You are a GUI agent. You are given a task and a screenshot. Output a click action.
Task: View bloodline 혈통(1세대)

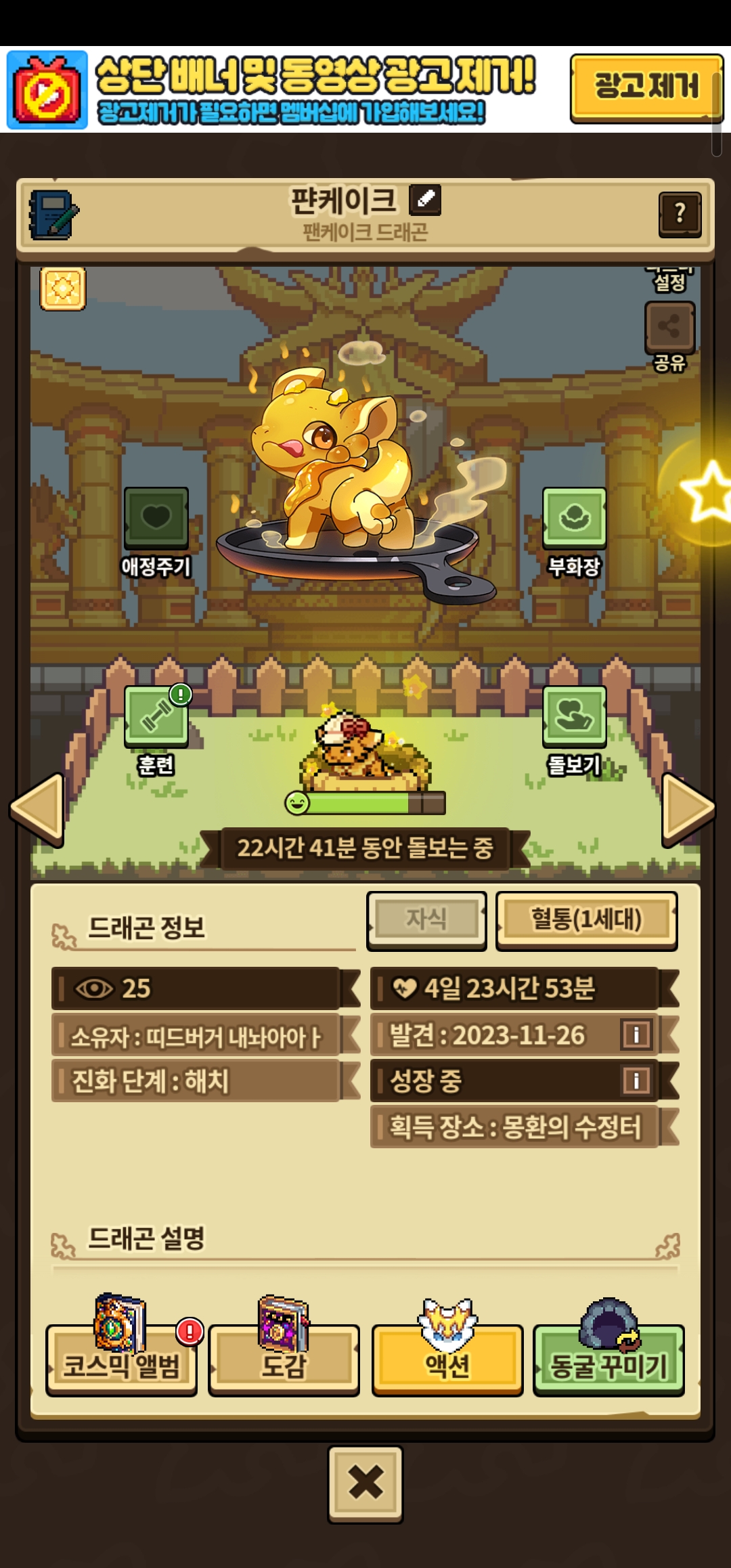(x=587, y=921)
